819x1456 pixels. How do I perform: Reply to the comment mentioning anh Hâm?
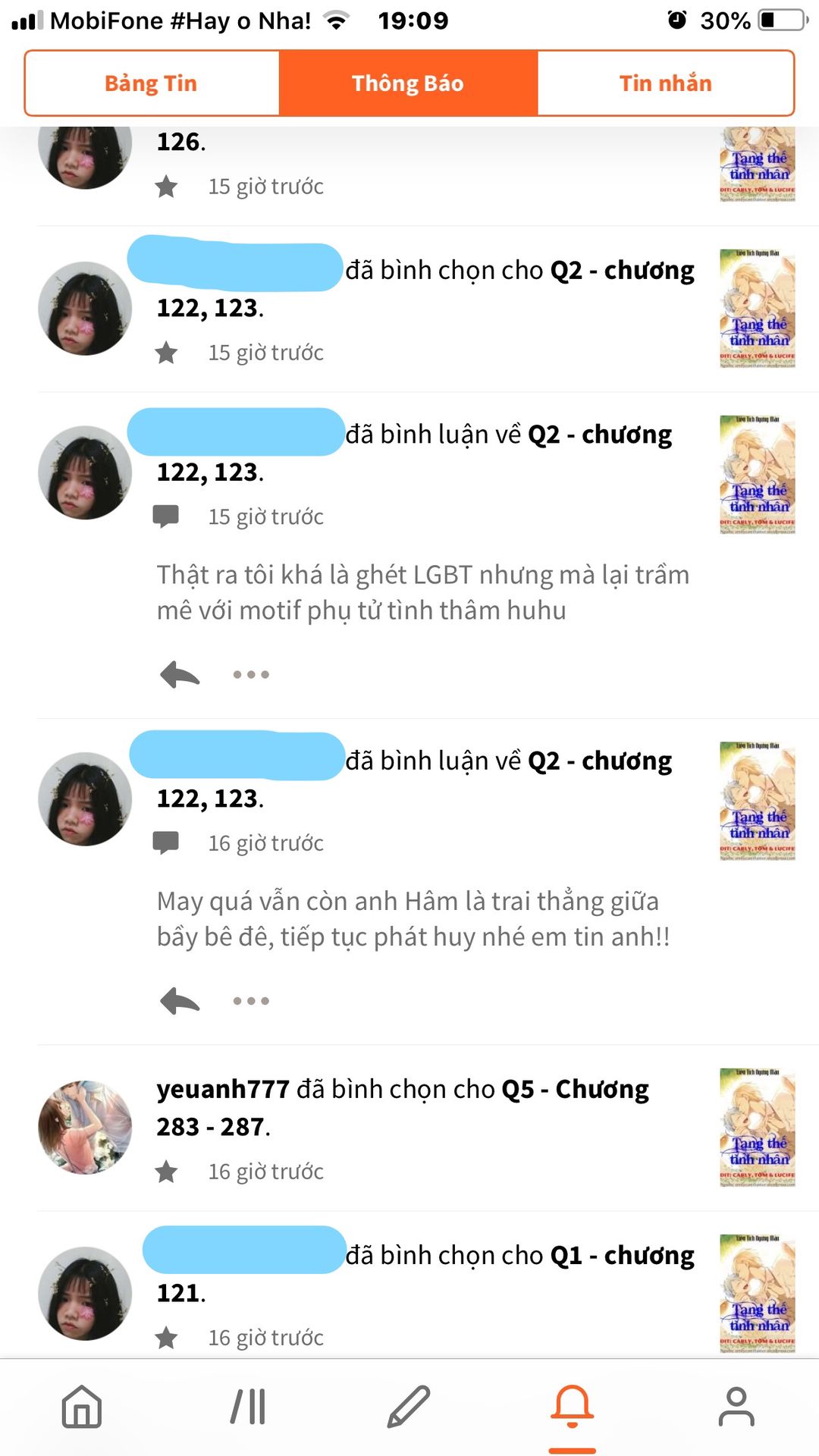coord(180,1000)
